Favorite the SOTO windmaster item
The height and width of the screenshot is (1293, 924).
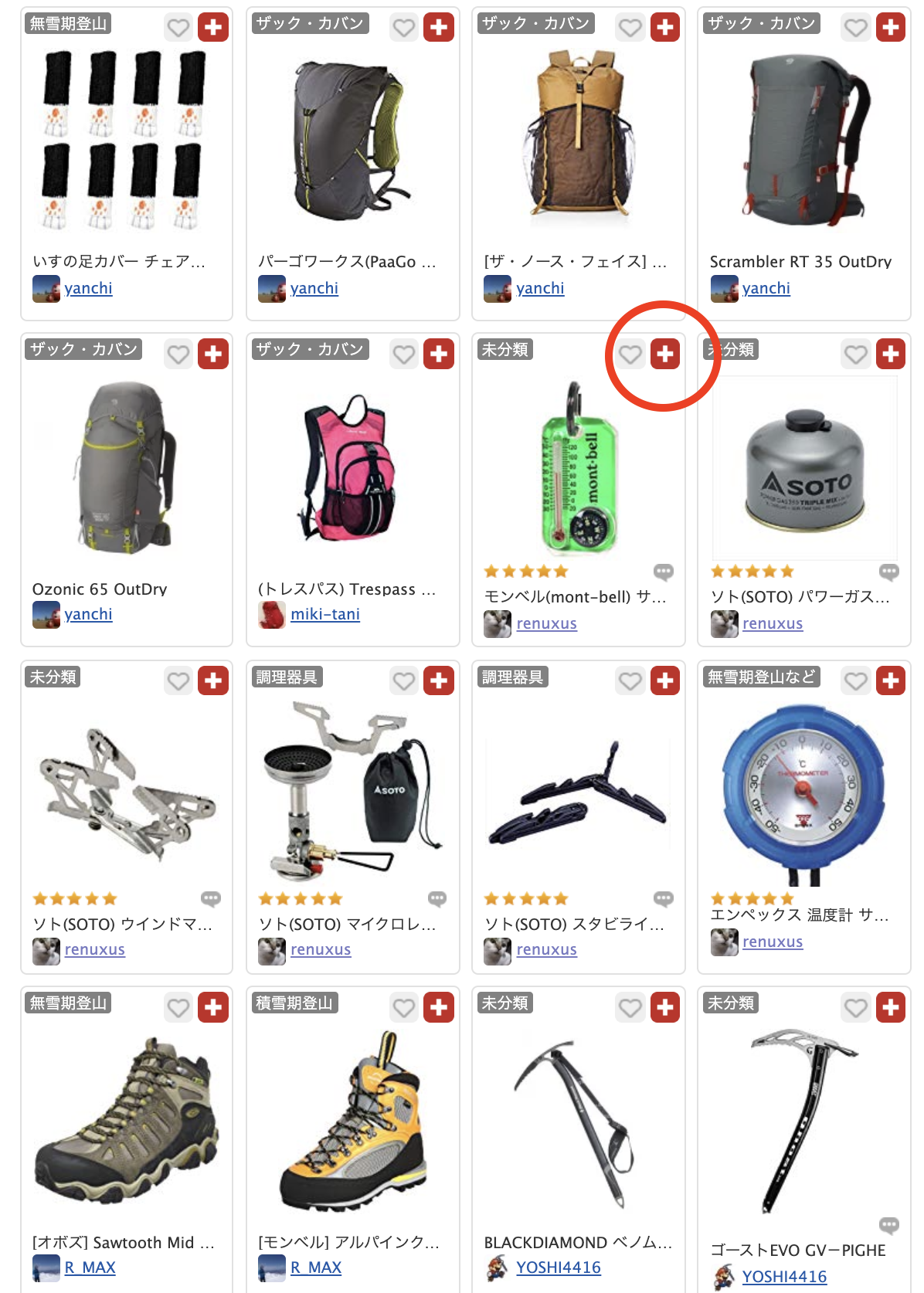coord(178,681)
